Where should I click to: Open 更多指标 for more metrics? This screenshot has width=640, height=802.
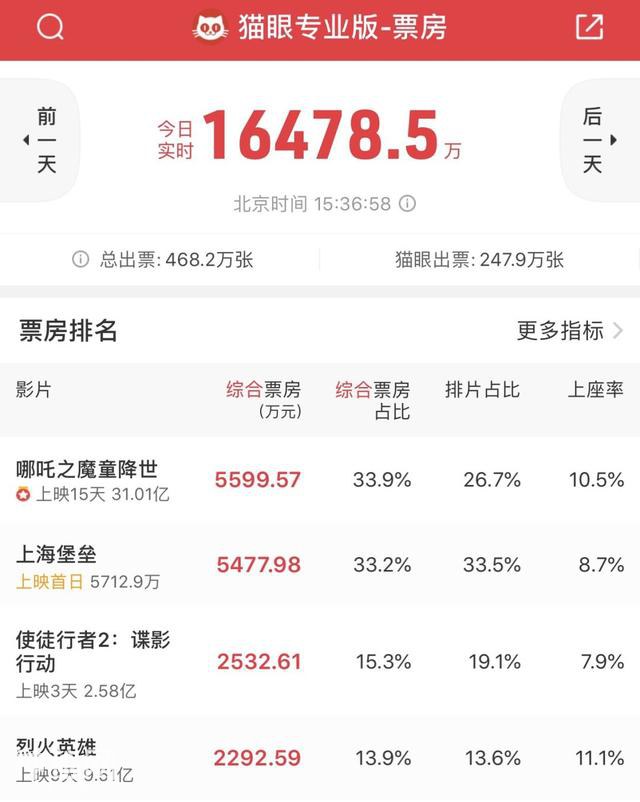coord(569,331)
